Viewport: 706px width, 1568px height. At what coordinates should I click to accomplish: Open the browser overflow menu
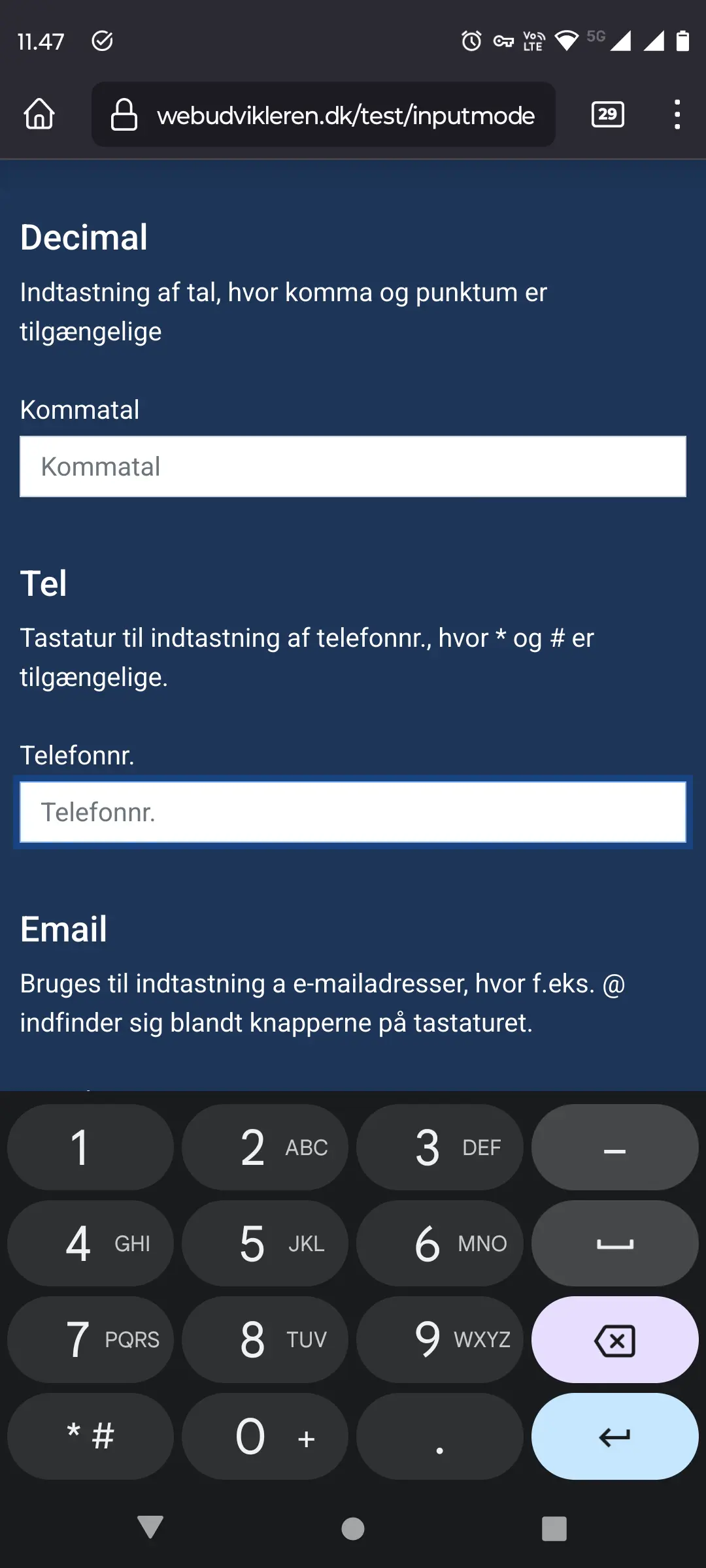677,114
